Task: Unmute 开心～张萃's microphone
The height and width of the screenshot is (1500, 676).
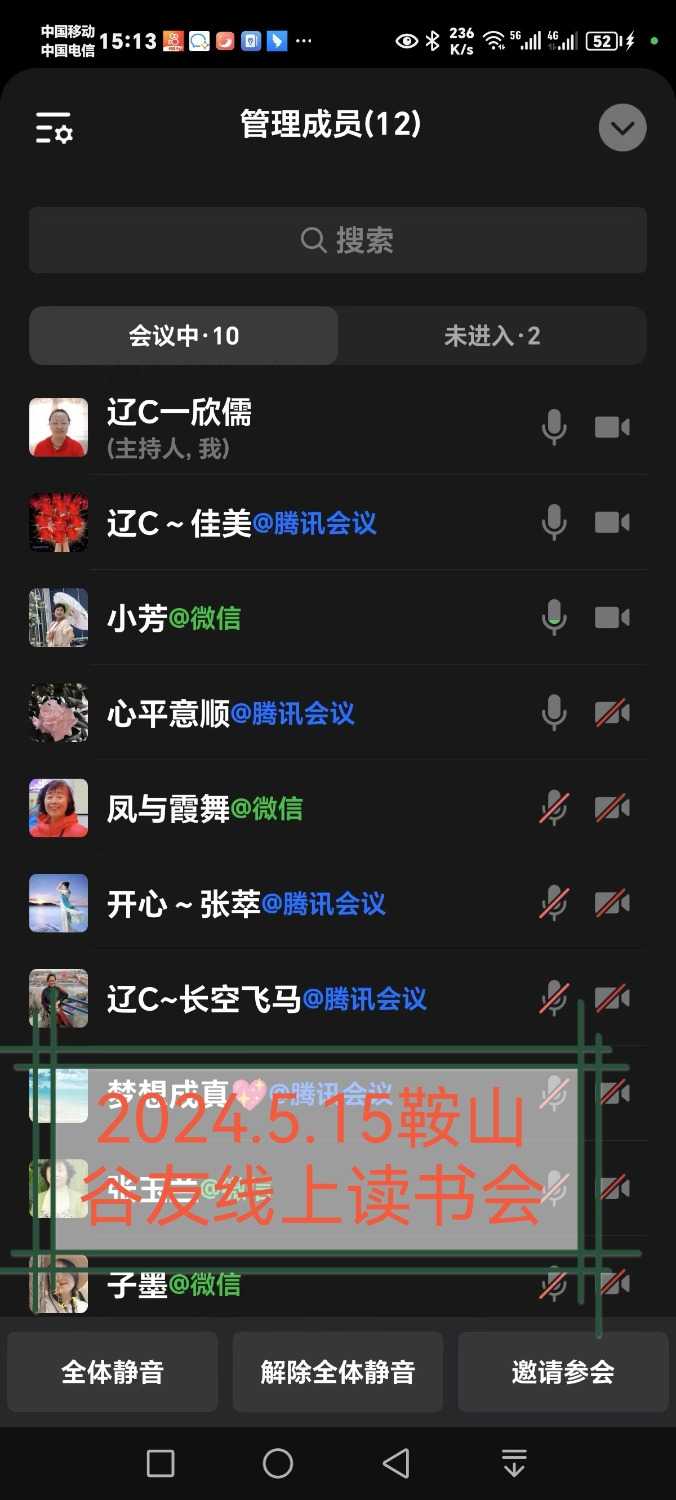Action: click(554, 903)
